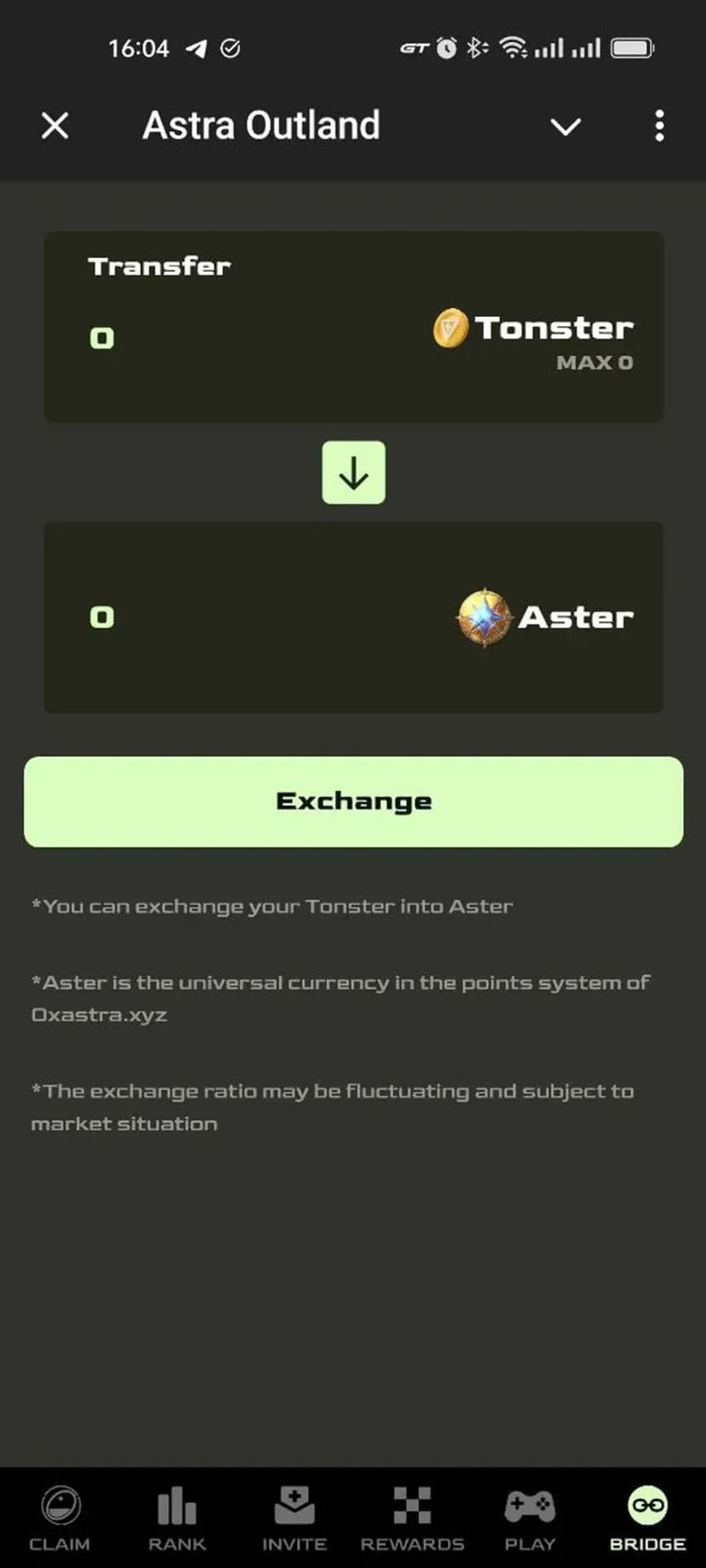706x1568 pixels.
Task: Open the Rank tab
Action: (177, 1518)
